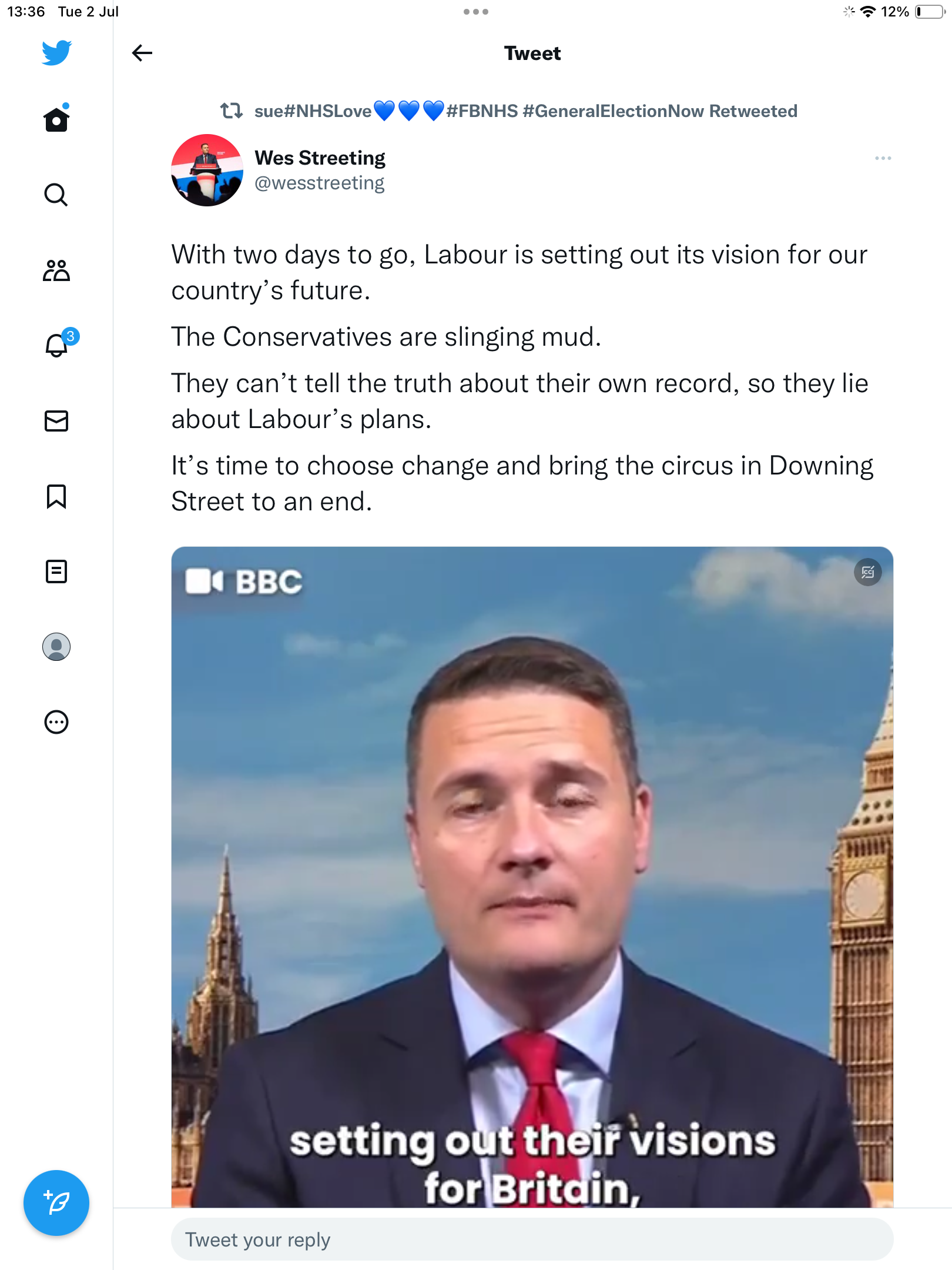Screen dimensions: 952x1270
Task: Open the tweet's three-dot options menu
Action: click(883, 158)
